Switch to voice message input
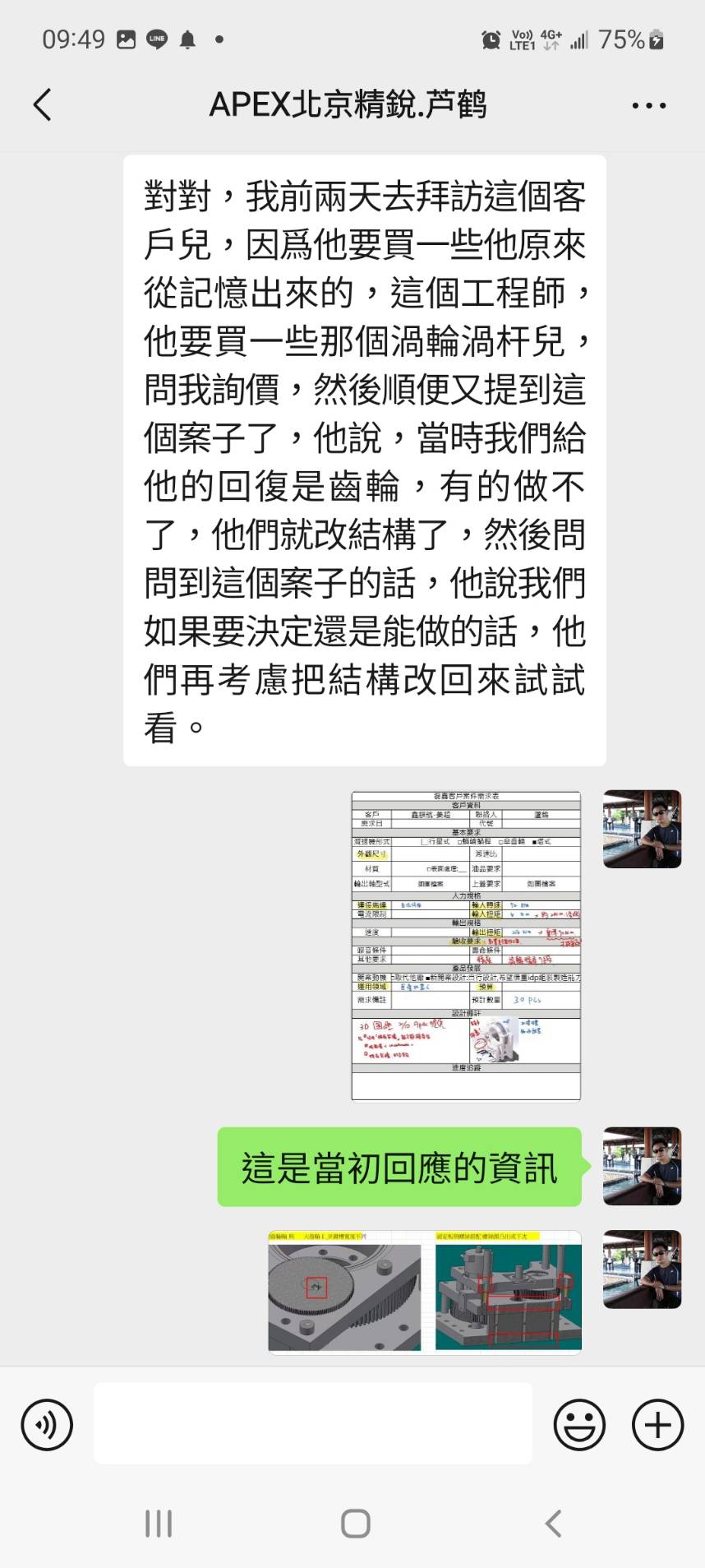This screenshot has height=1568, width=705. (x=47, y=1425)
